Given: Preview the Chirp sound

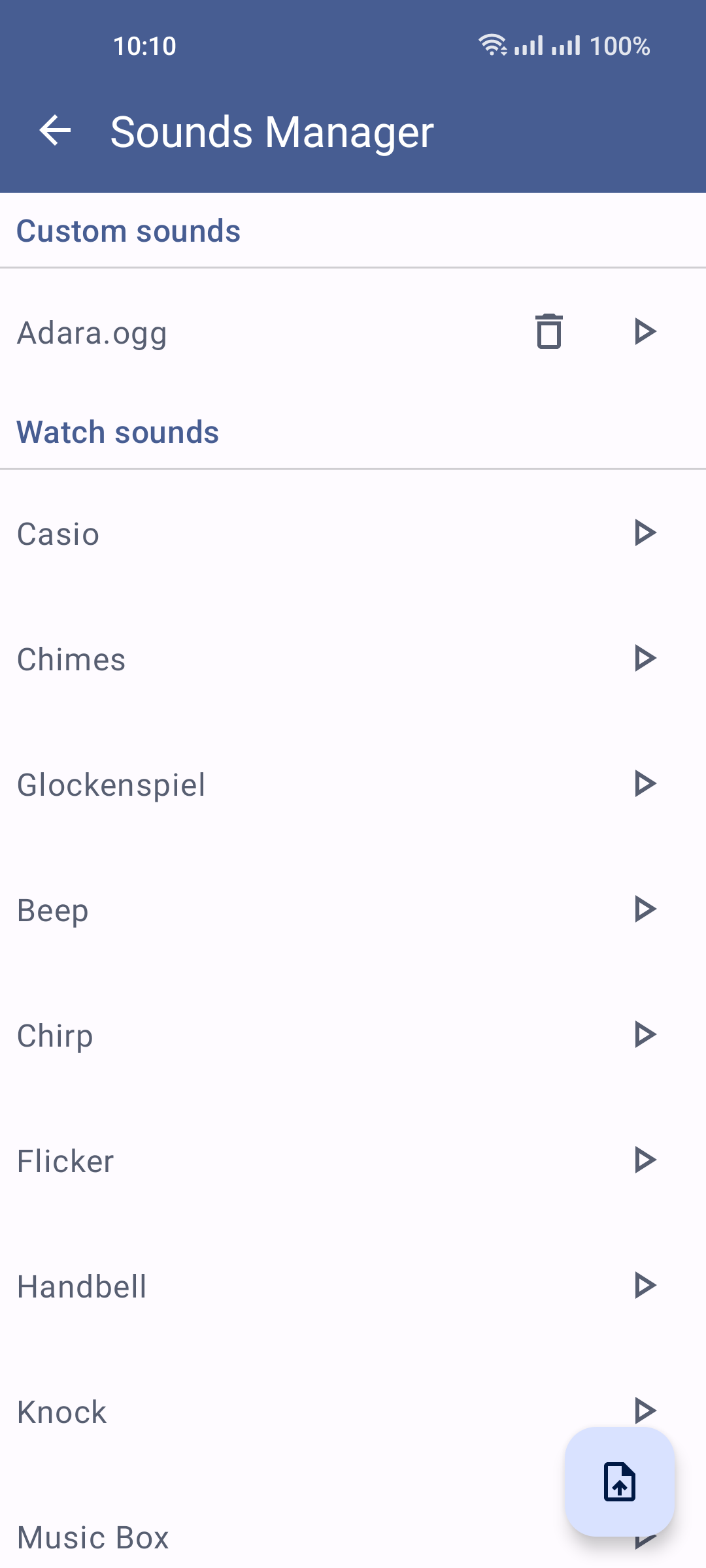Looking at the screenshot, I should click(x=646, y=1035).
